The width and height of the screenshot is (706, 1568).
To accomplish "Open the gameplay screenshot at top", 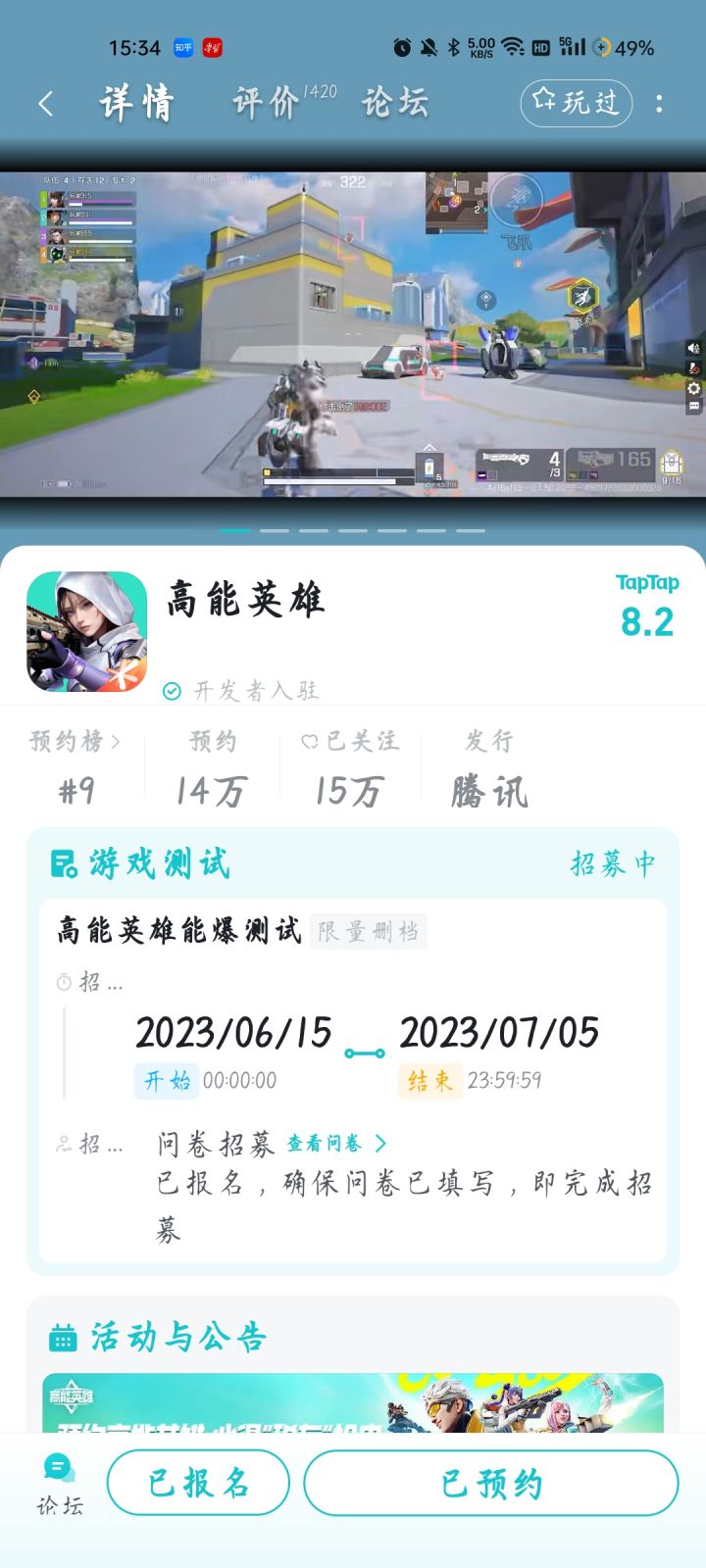I will pyautogui.click(x=353, y=333).
